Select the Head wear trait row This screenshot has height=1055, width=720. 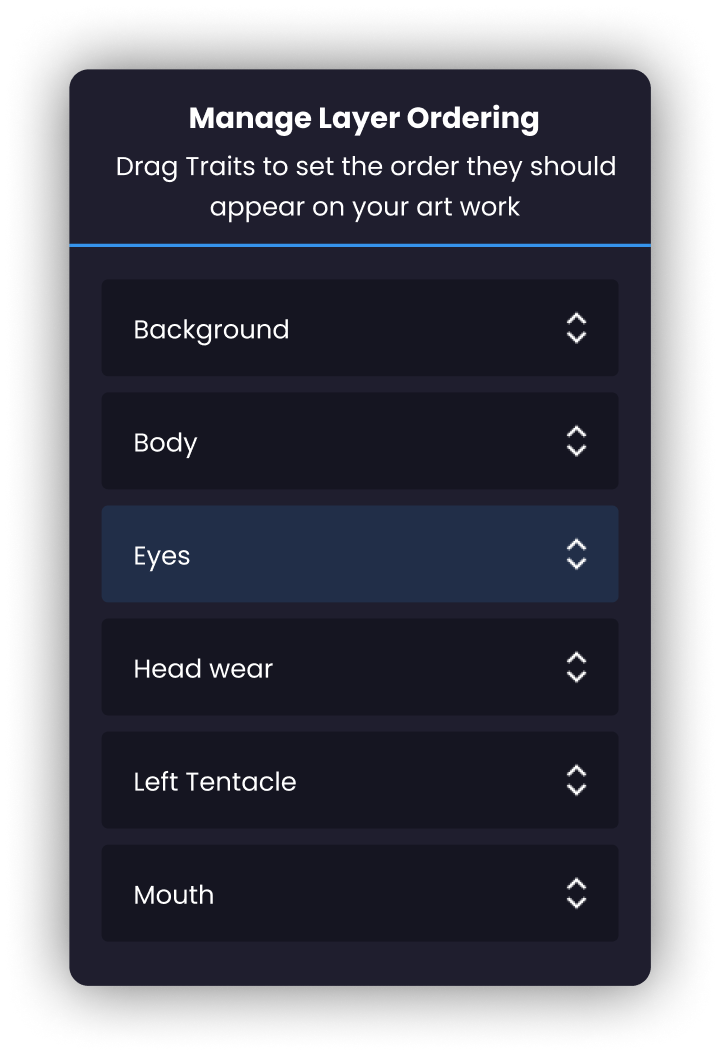point(360,667)
